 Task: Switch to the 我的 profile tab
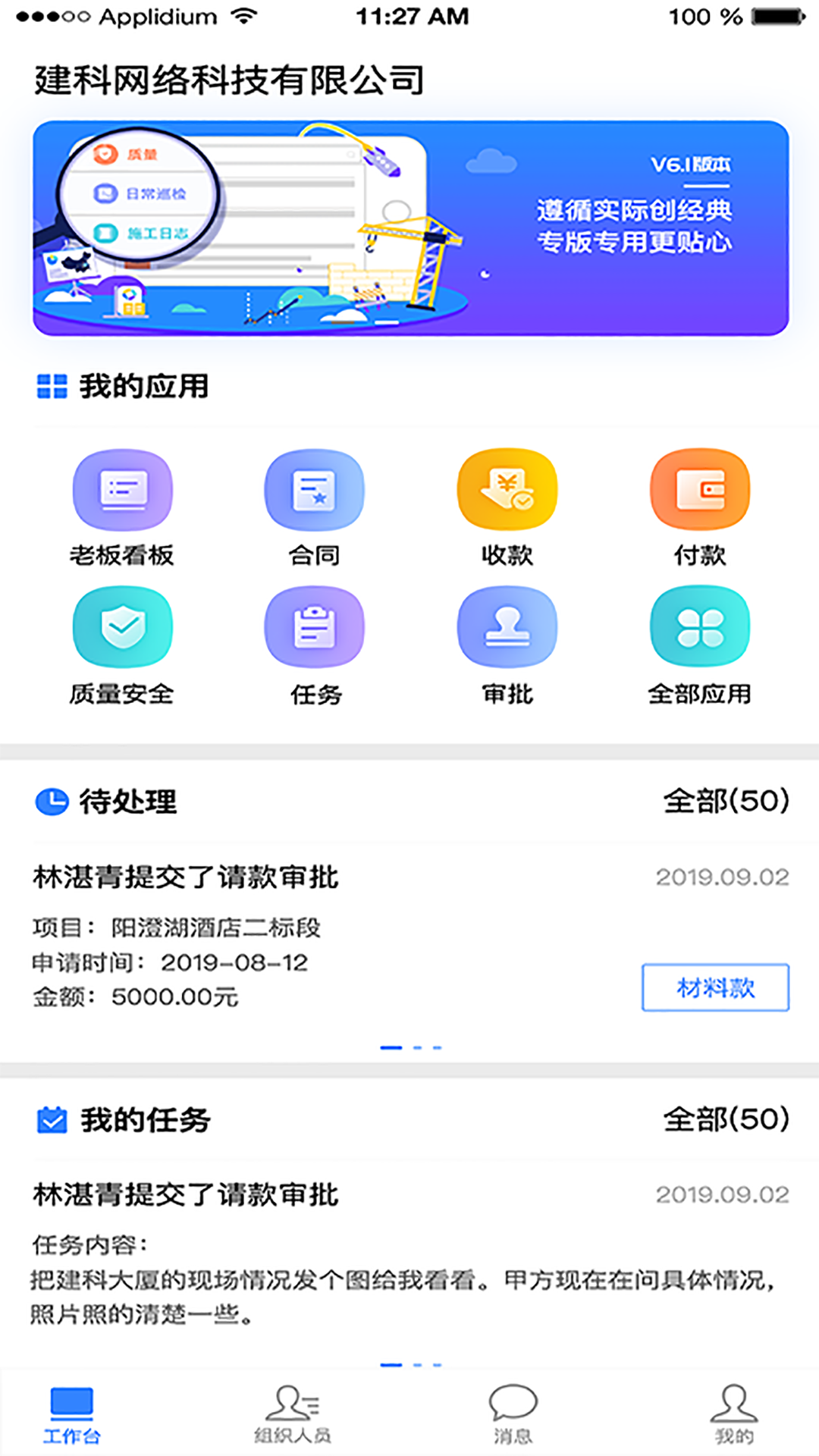click(x=733, y=1414)
